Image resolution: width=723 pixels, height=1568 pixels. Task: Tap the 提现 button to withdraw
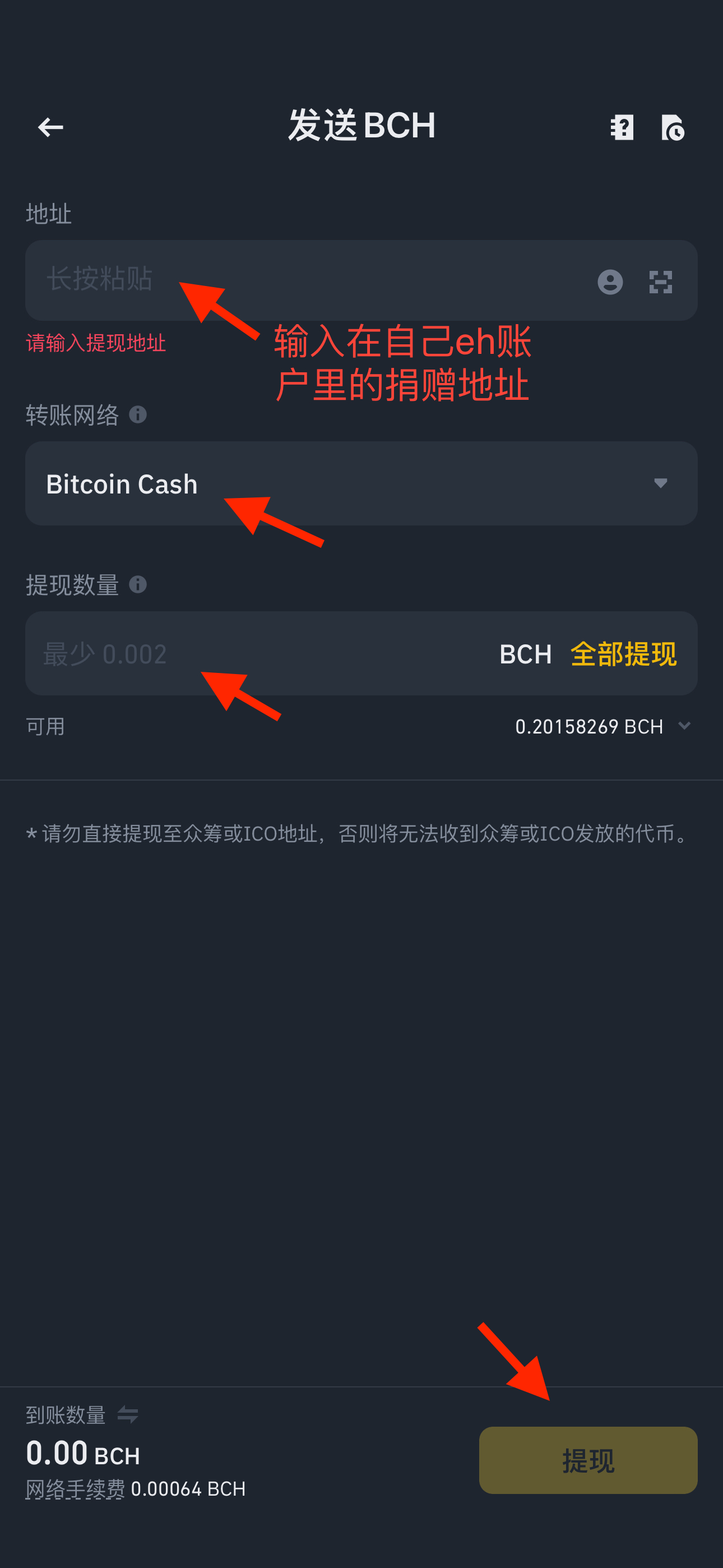point(588,1460)
